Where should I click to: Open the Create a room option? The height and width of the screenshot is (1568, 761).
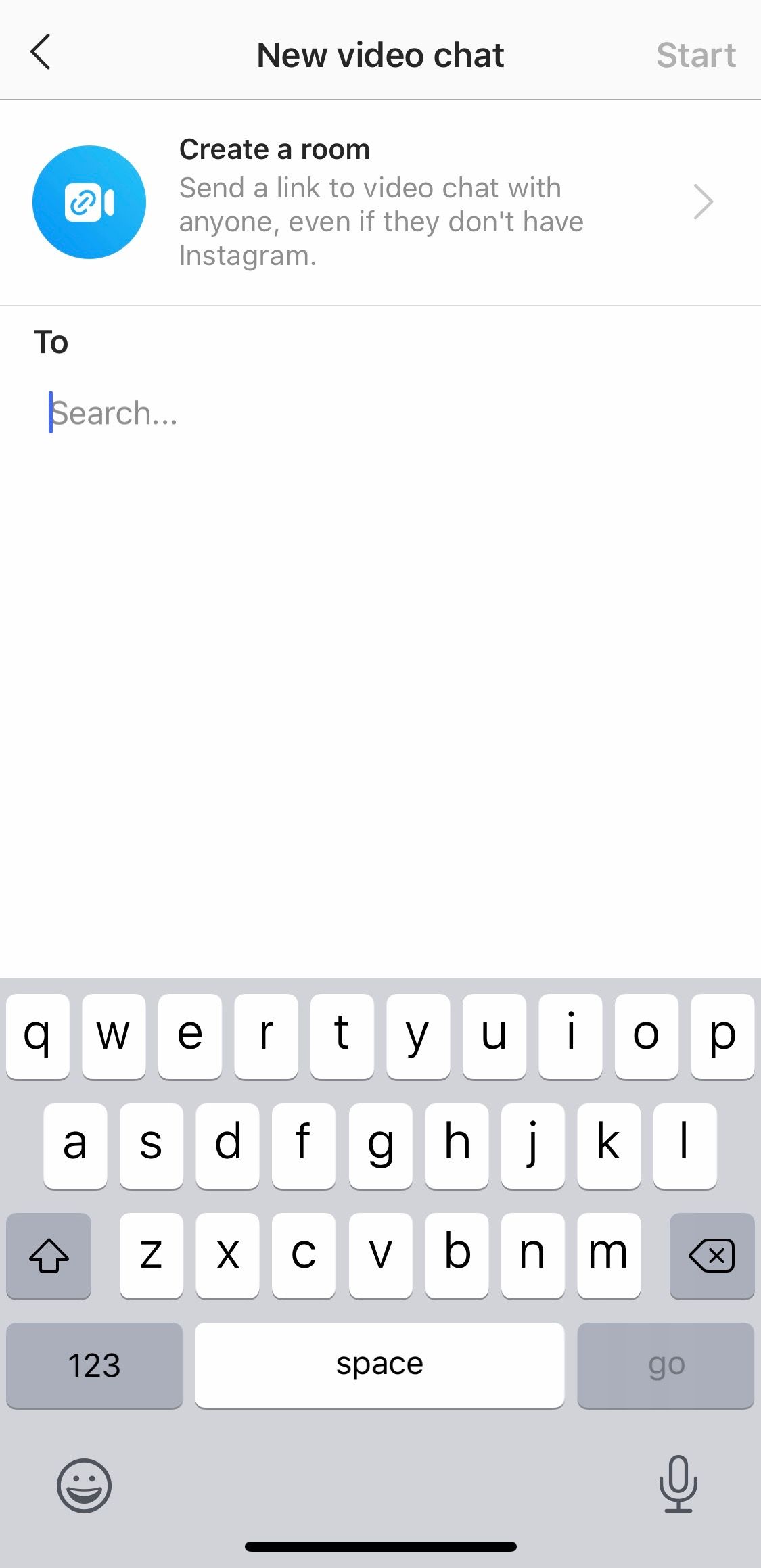click(x=380, y=202)
